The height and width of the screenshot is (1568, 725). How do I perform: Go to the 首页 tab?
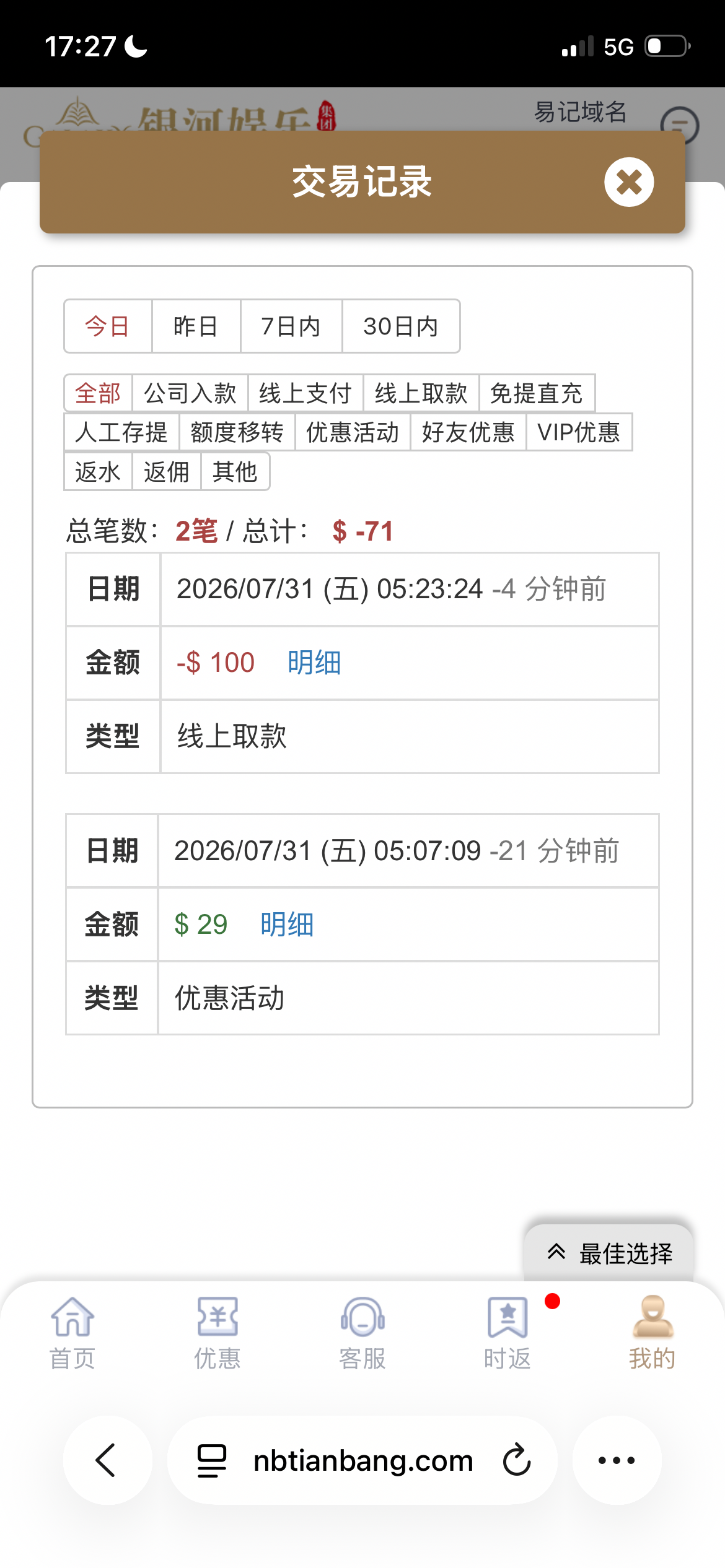point(72,1333)
